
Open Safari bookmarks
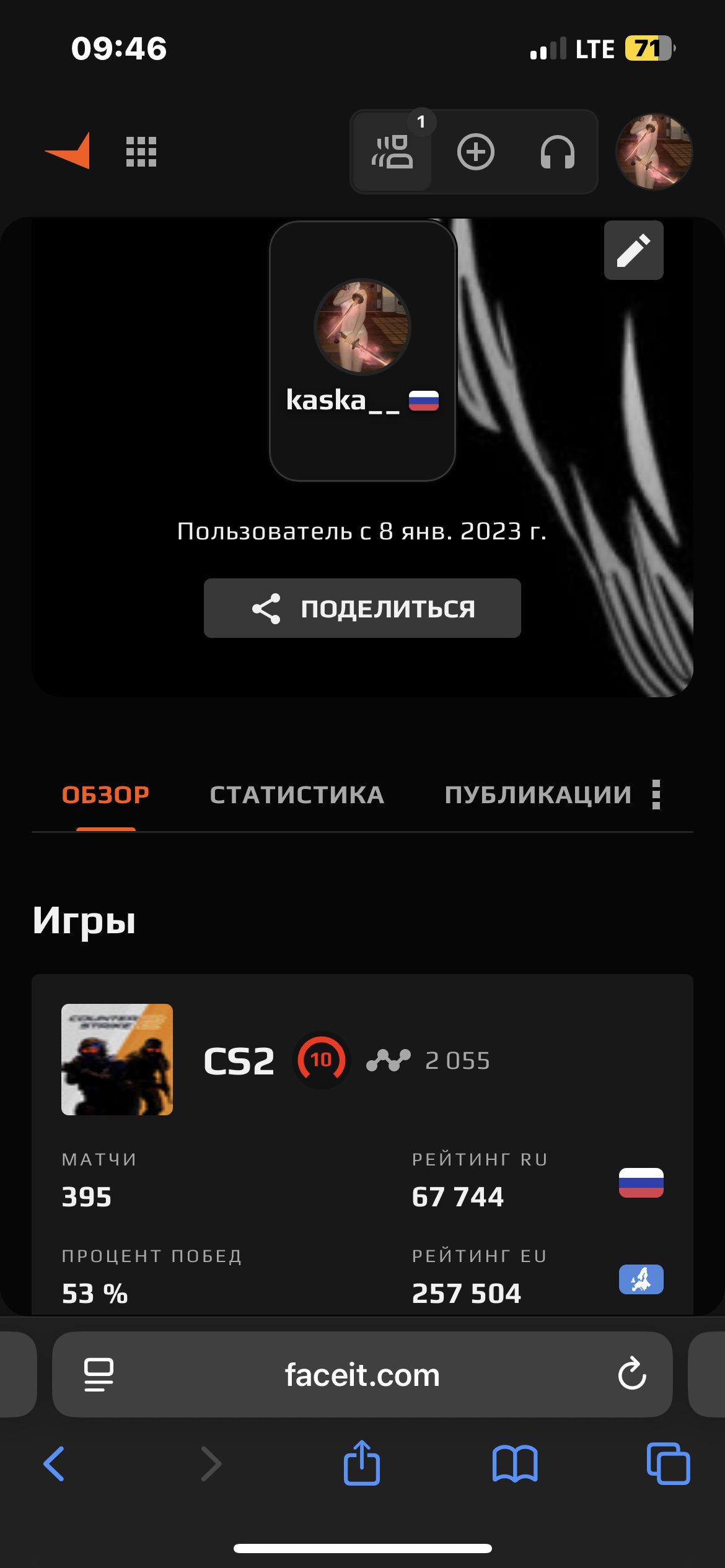(515, 1464)
